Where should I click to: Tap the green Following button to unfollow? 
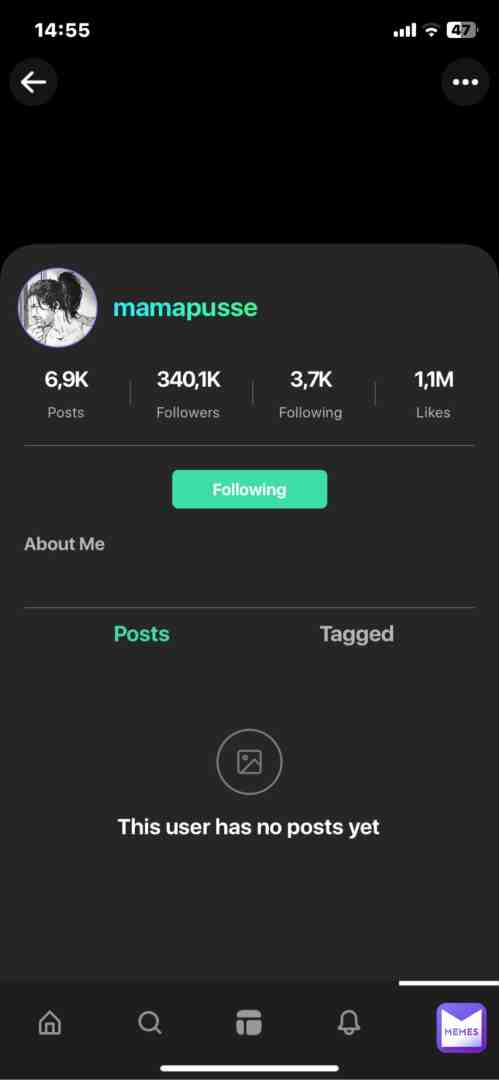pyautogui.click(x=250, y=490)
